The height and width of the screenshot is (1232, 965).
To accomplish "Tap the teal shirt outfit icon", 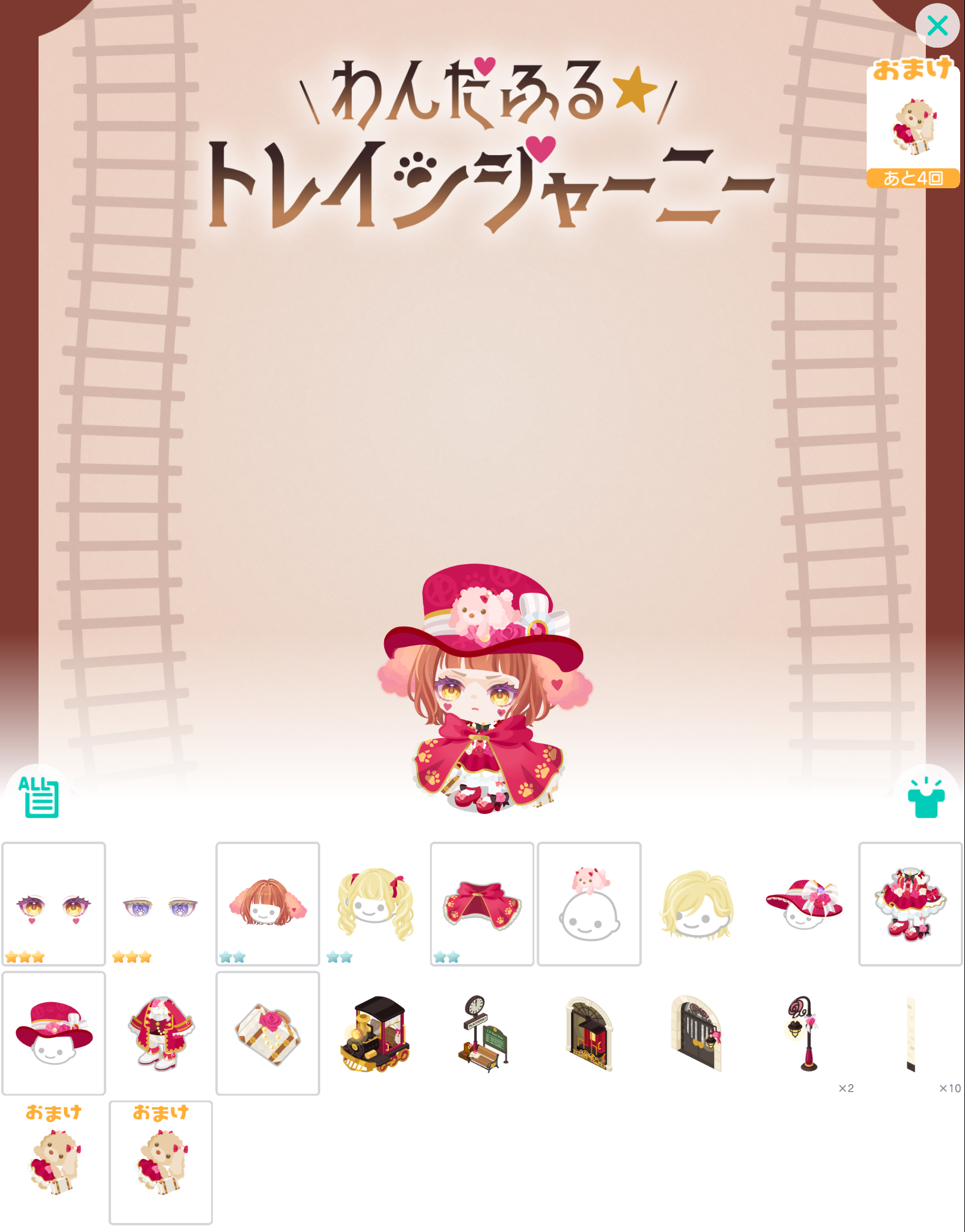I will [926, 798].
